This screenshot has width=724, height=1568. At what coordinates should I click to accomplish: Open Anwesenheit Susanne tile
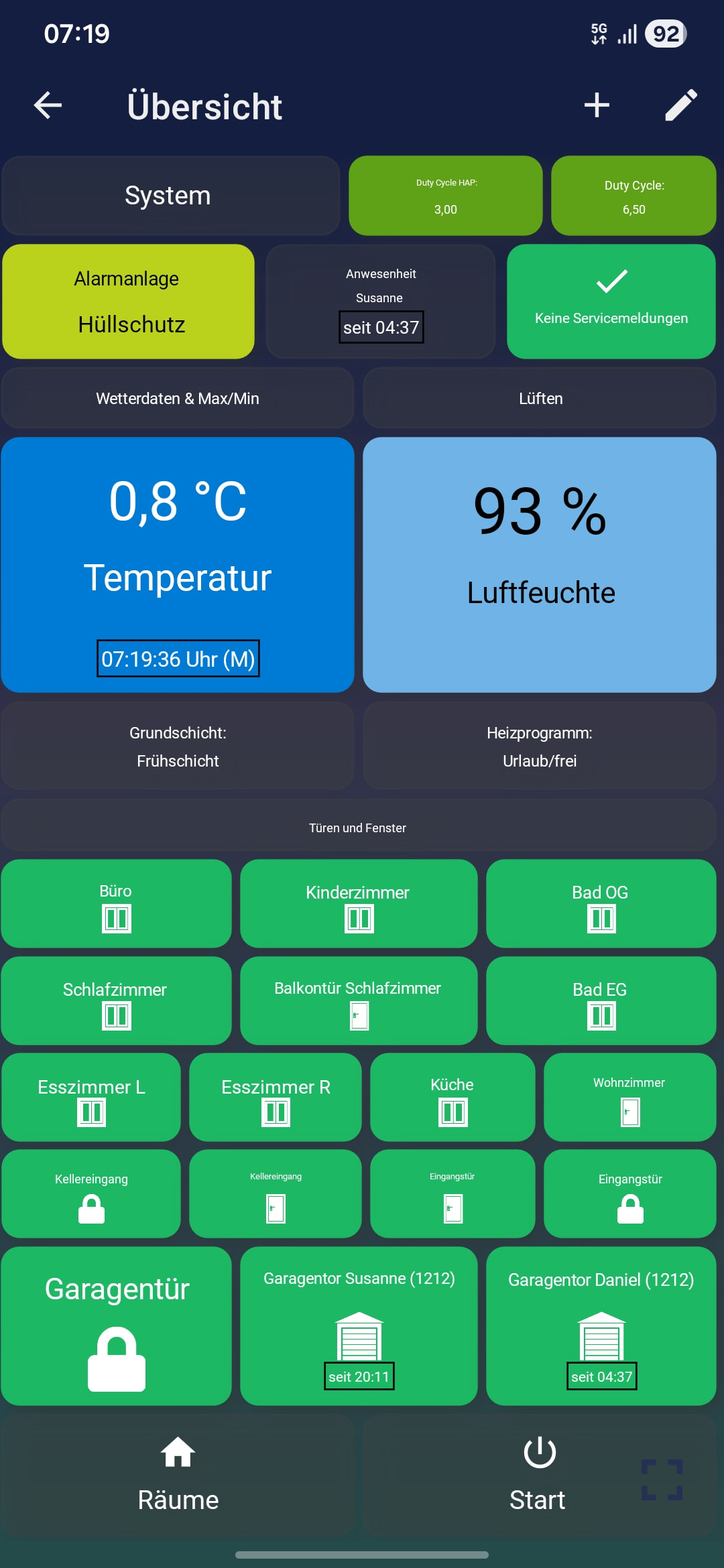[x=380, y=302]
